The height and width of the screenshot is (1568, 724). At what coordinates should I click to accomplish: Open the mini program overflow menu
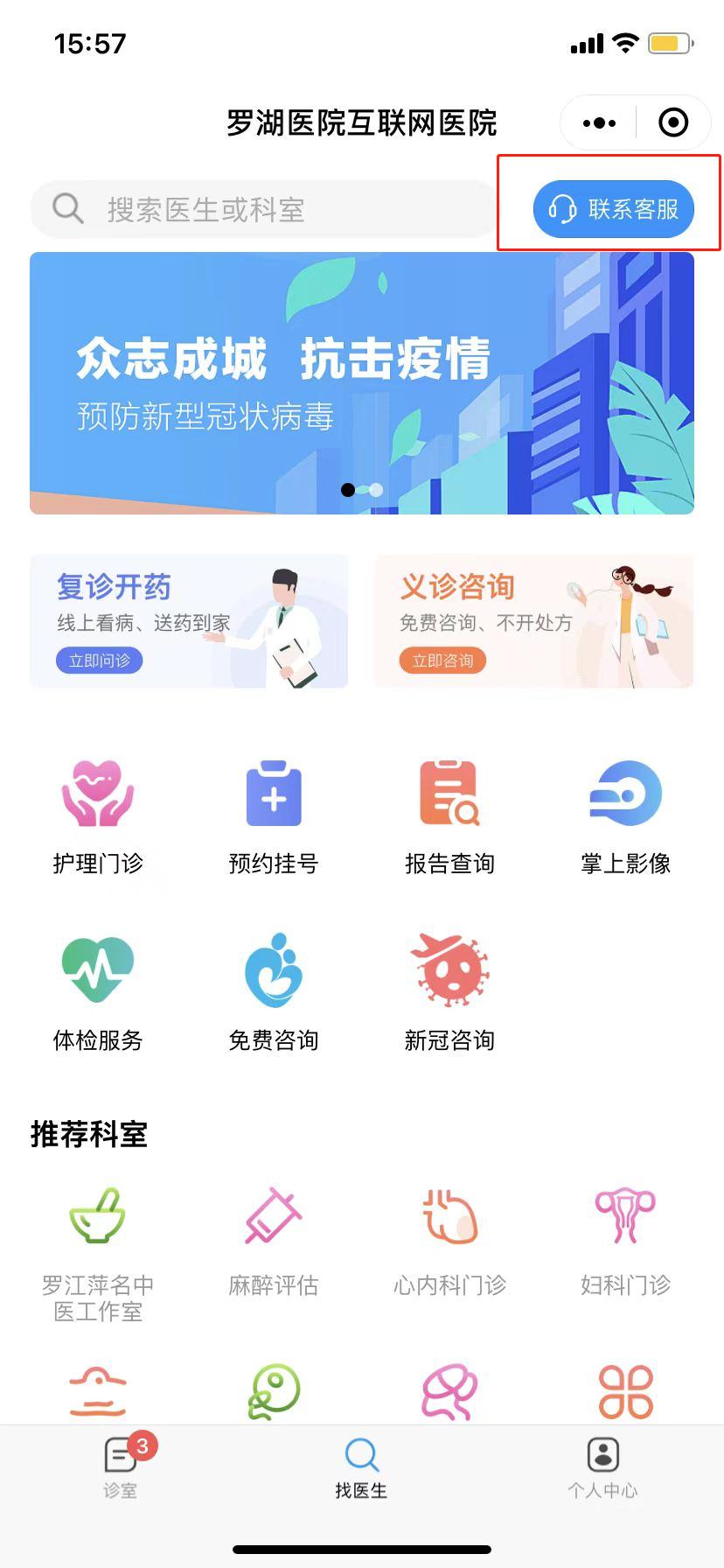click(x=599, y=122)
